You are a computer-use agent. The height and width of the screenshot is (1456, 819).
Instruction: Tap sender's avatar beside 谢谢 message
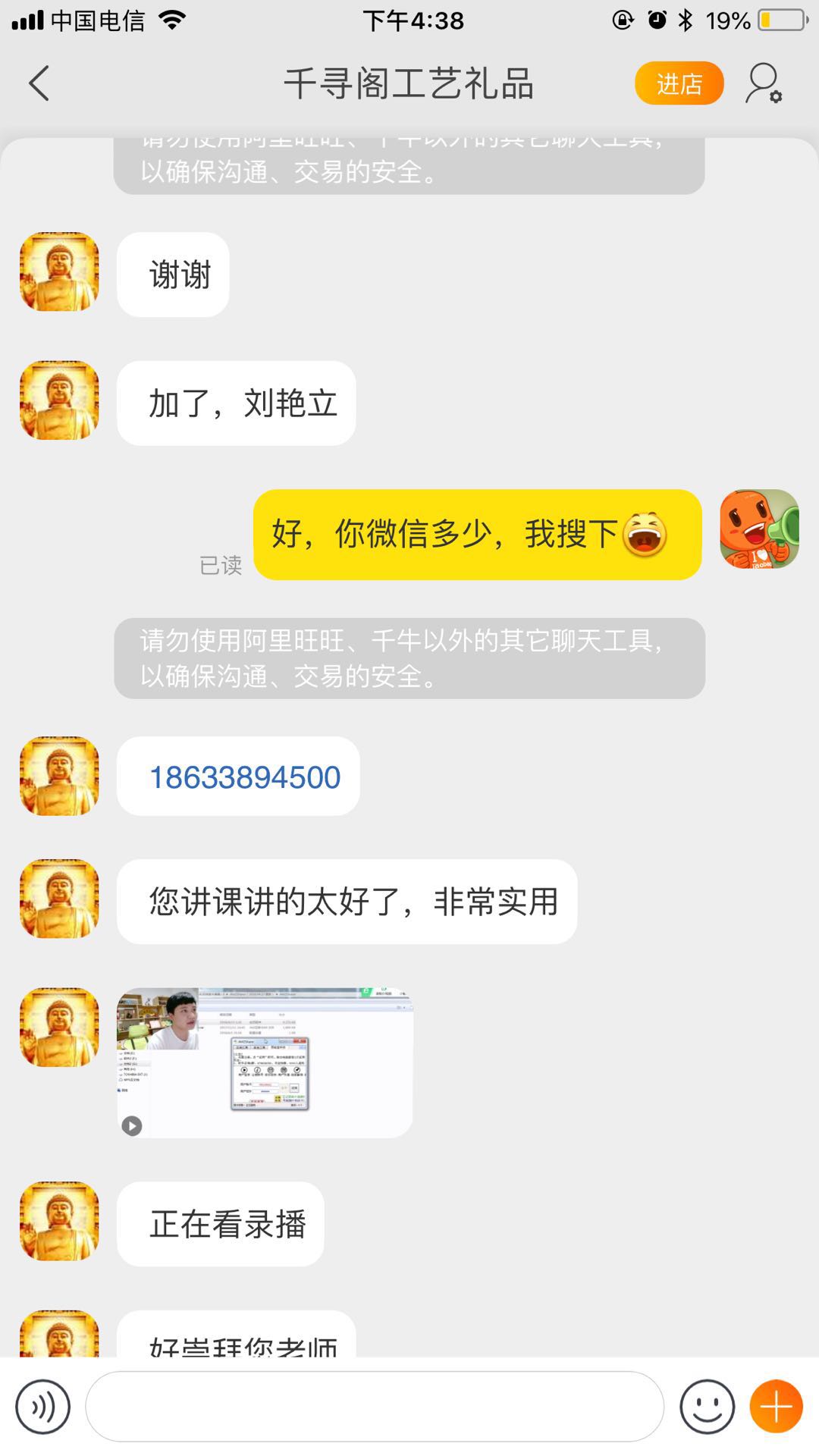(x=59, y=271)
